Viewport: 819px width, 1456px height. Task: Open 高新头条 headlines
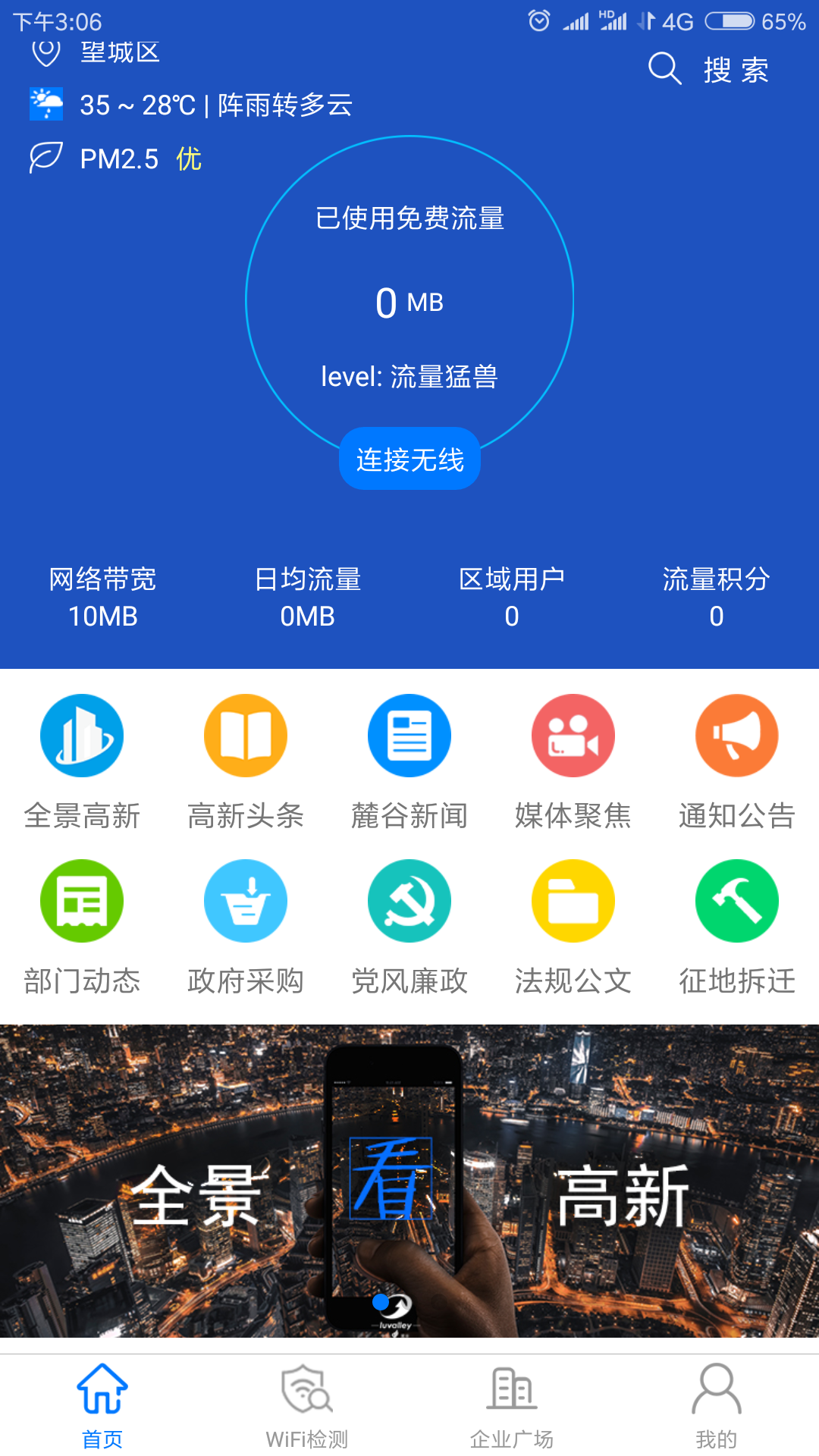[x=246, y=761]
